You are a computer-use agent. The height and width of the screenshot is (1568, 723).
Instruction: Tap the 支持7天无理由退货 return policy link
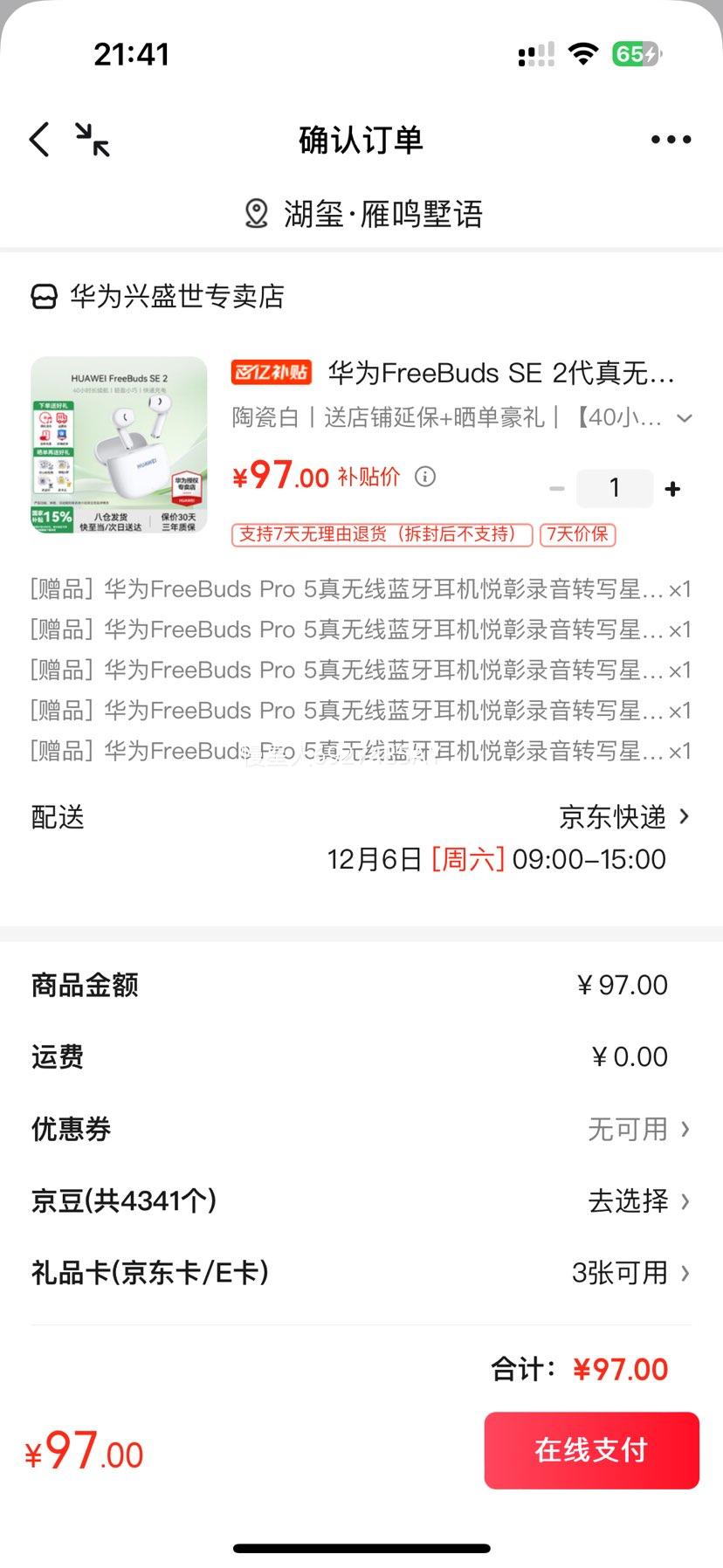point(379,534)
